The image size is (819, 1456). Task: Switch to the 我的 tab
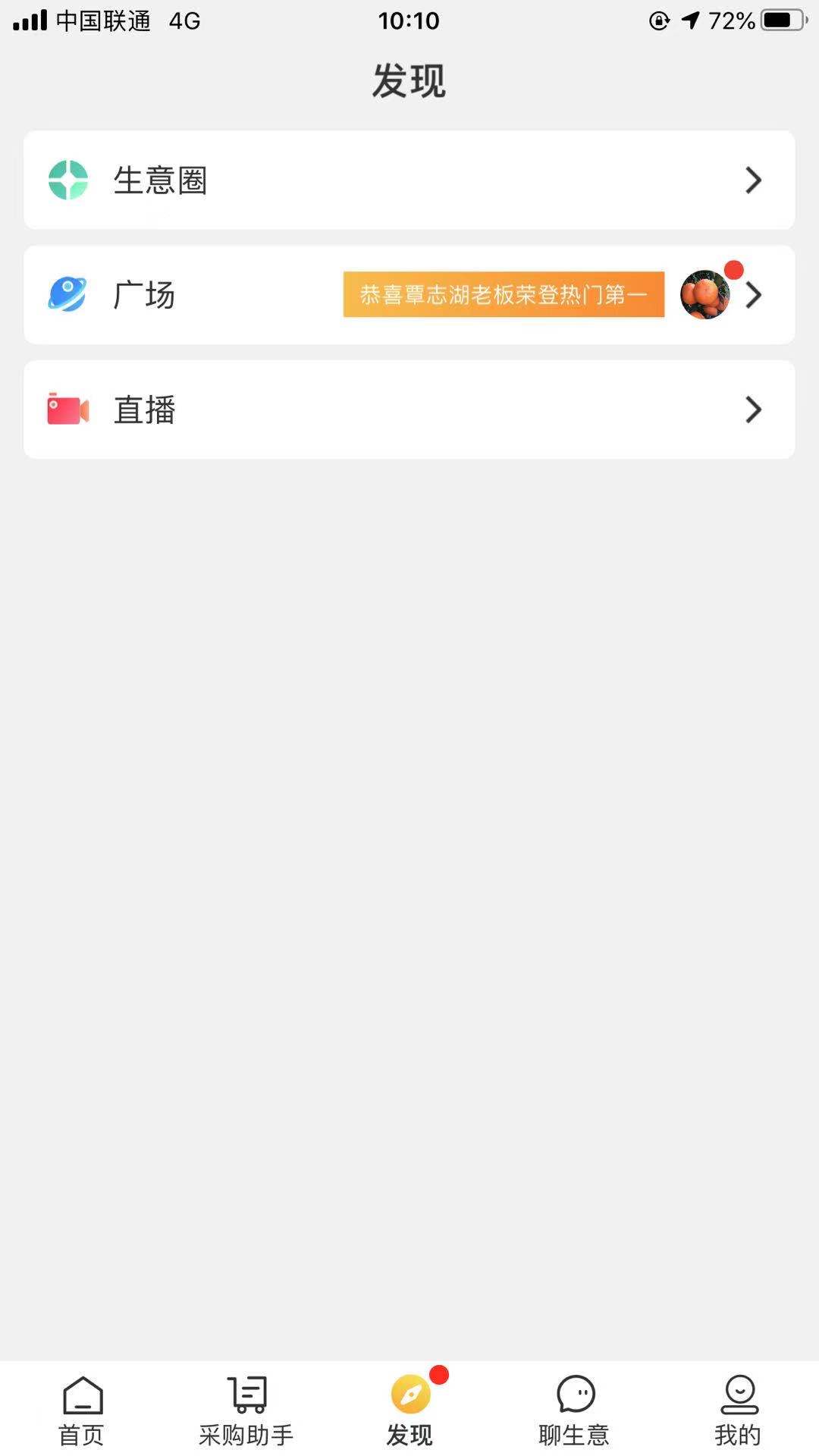point(738,1410)
